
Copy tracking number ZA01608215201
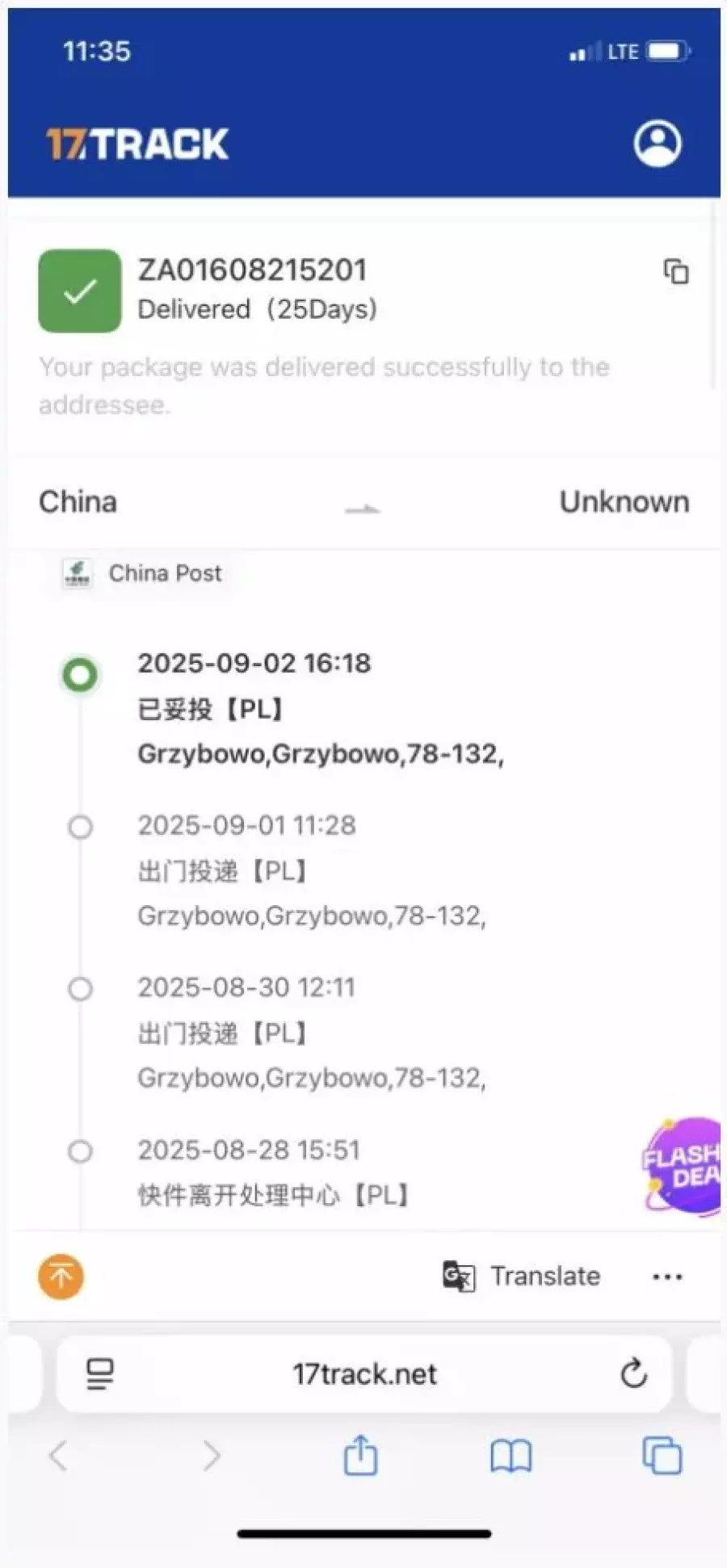click(x=675, y=271)
